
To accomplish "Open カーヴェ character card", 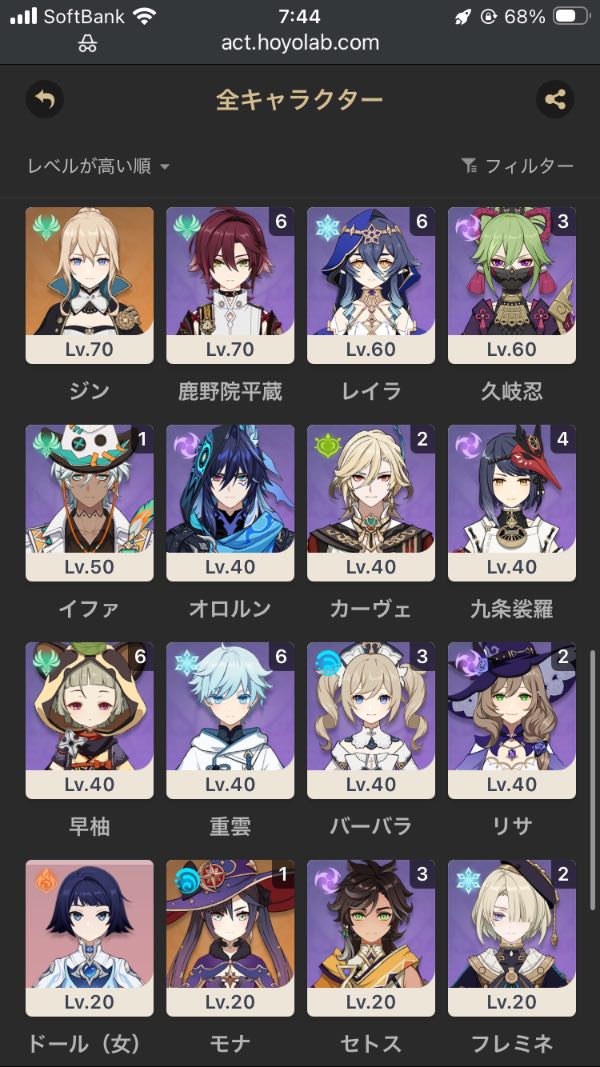I will 371,502.
